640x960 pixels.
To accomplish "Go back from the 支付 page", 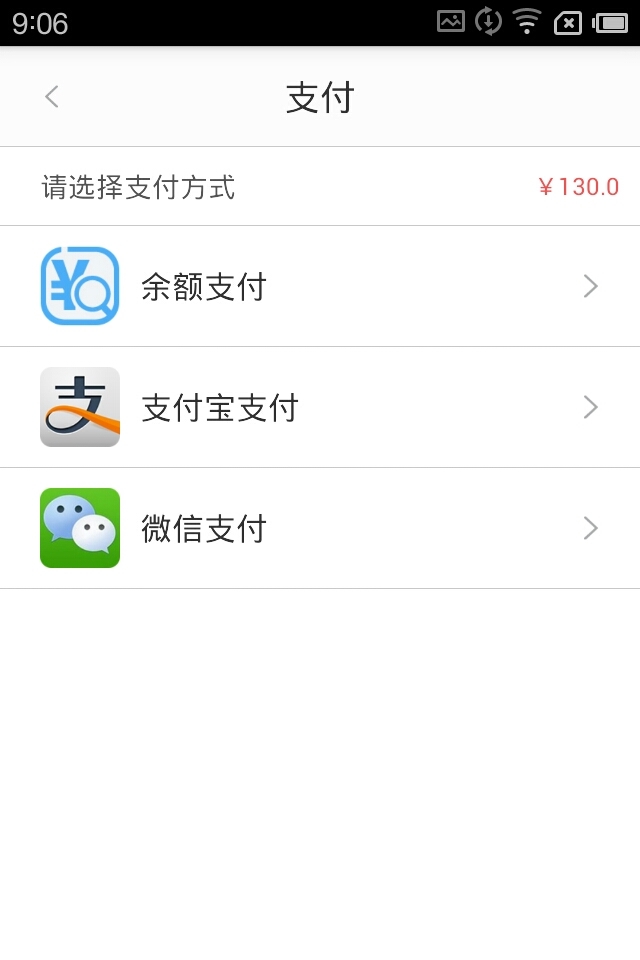I will pyautogui.click(x=52, y=97).
